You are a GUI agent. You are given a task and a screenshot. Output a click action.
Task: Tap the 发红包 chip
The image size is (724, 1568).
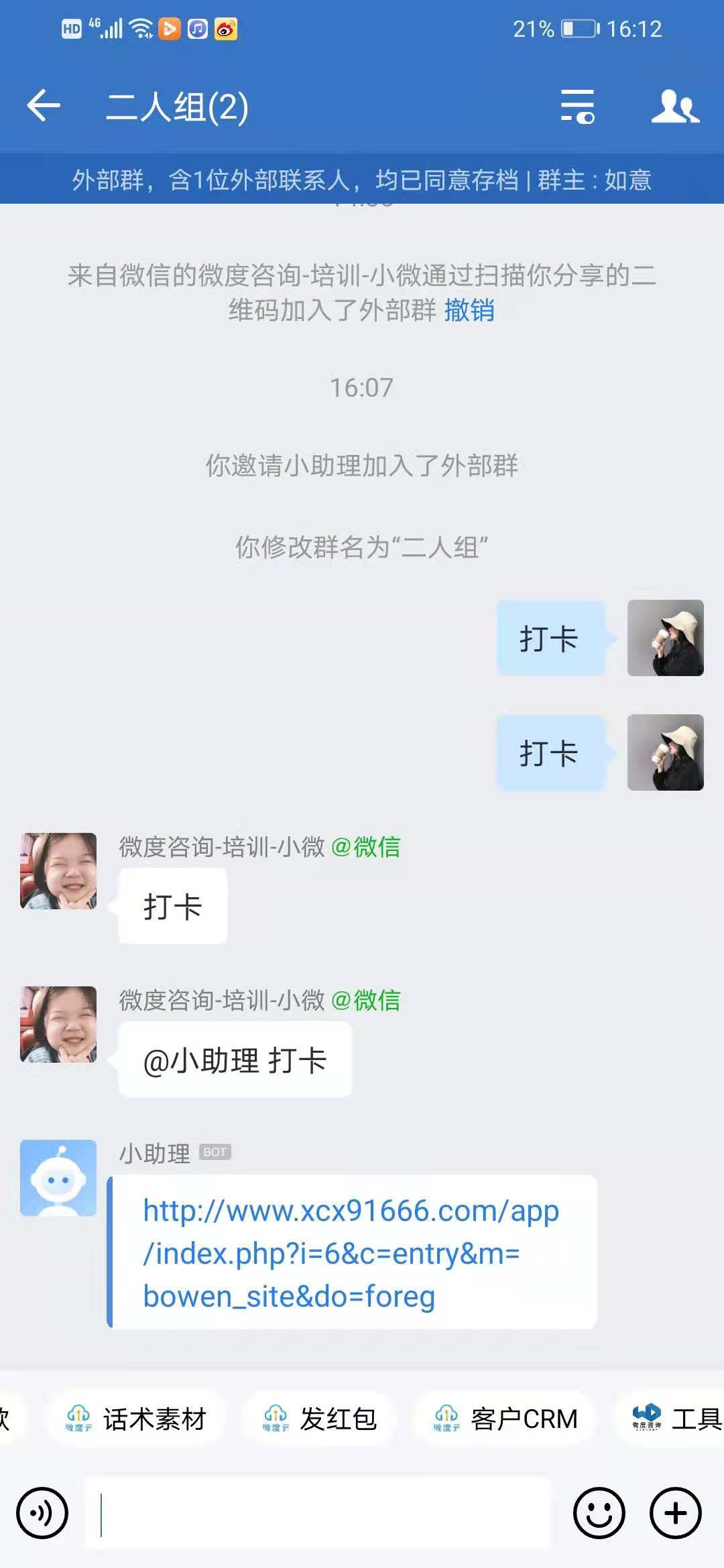tap(320, 1419)
